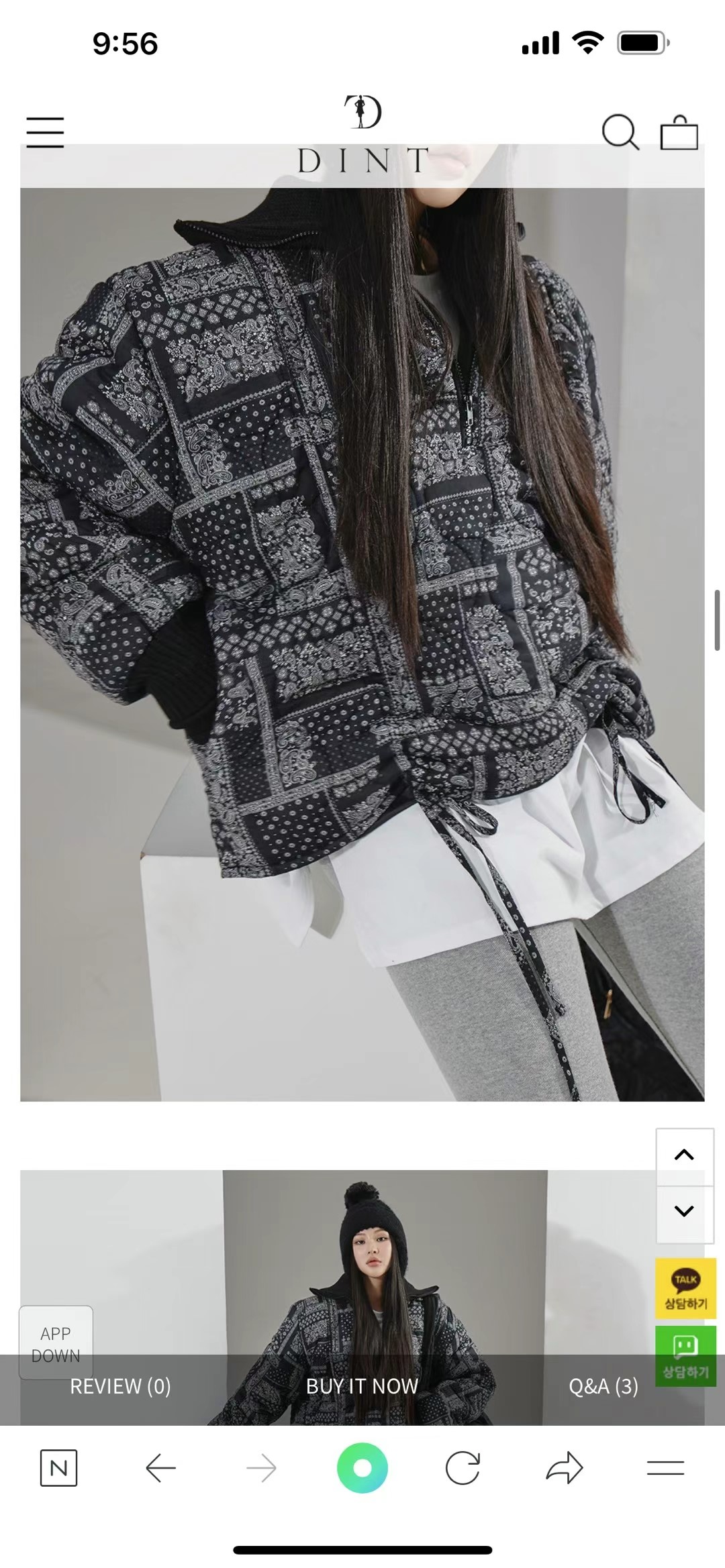Open the search icon
The image size is (725, 1568).
click(x=619, y=132)
